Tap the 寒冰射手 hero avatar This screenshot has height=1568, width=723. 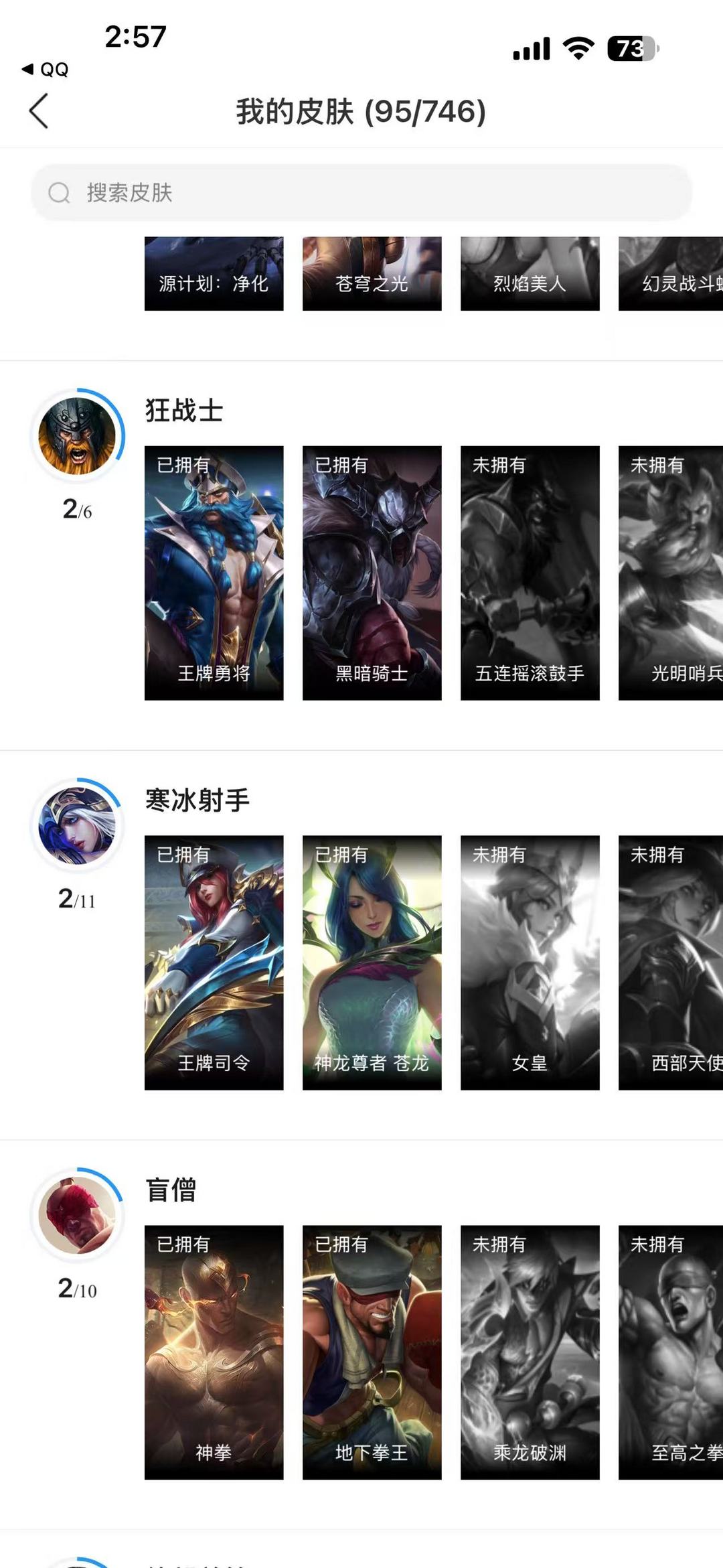(x=77, y=825)
